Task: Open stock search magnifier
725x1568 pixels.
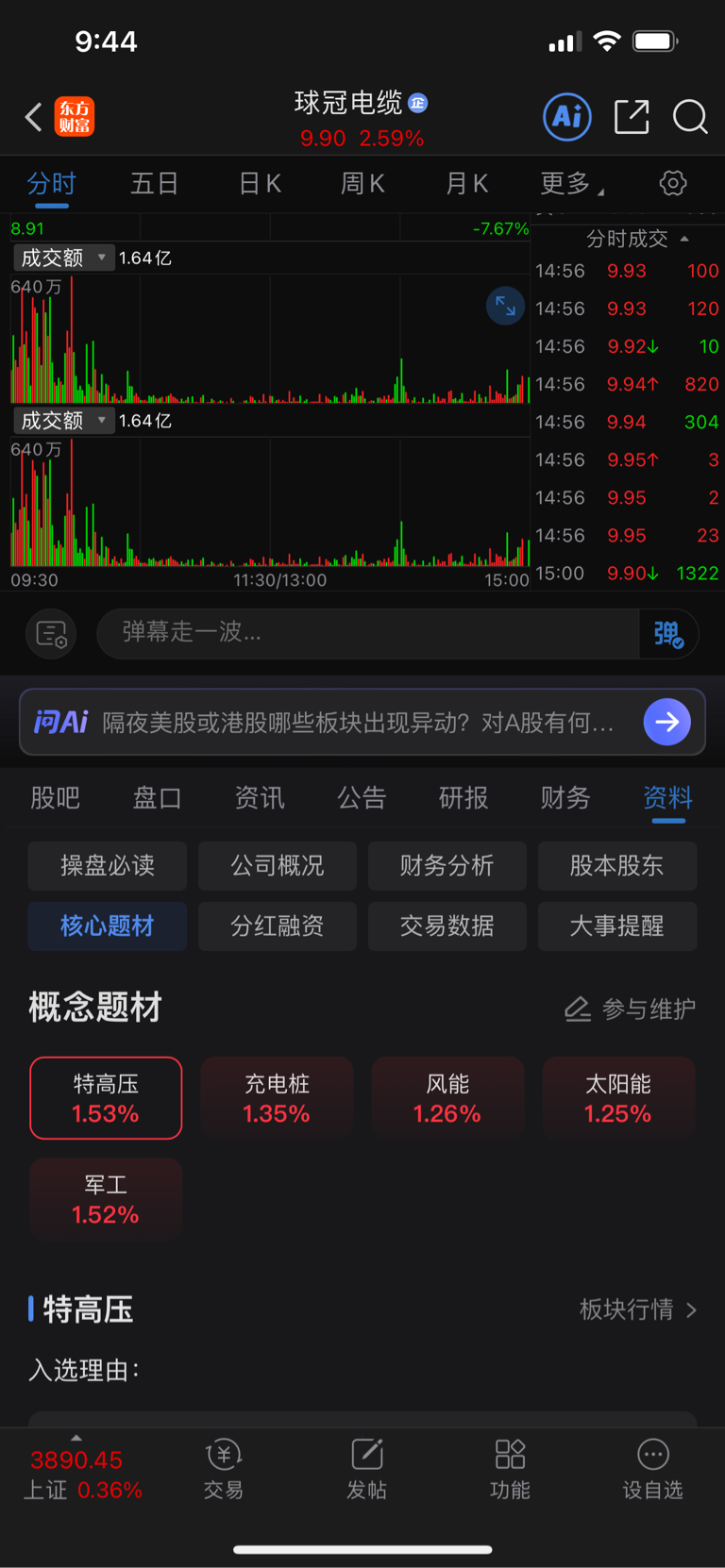Action: 690,117
